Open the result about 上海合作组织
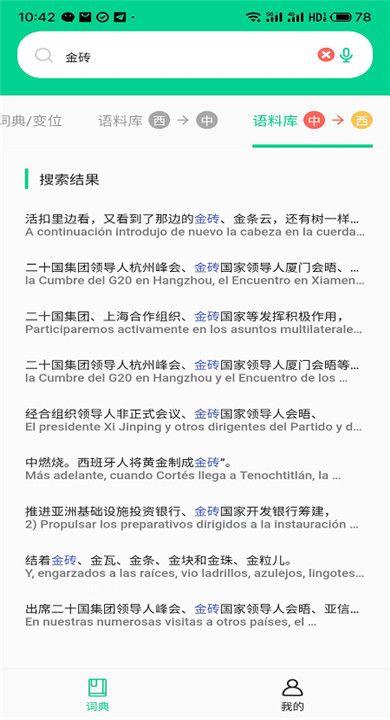Screen dimensions: 390x720 [x=193, y=322]
